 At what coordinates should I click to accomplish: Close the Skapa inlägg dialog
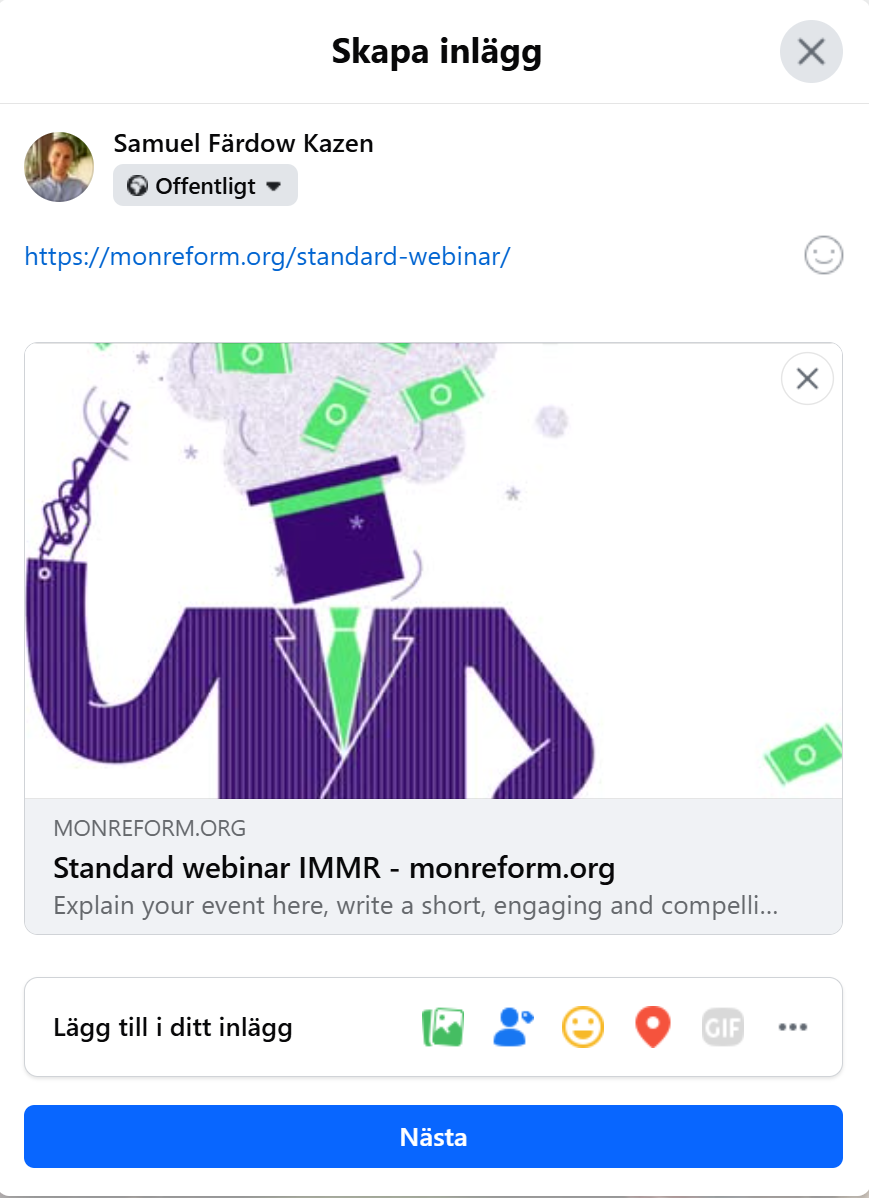pos(811,51)
